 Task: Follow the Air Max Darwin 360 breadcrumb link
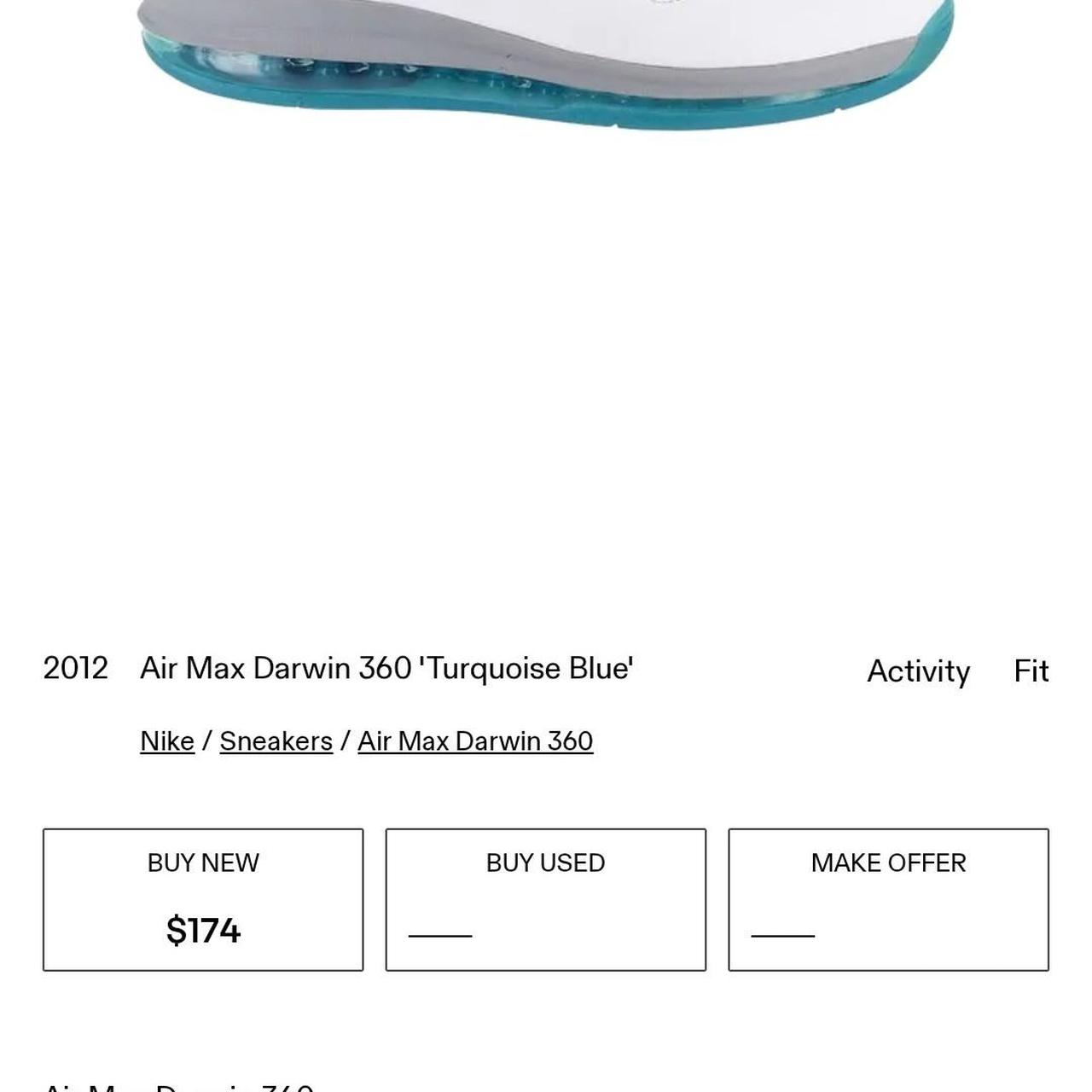pyautogui.click(x=475, y=741)
